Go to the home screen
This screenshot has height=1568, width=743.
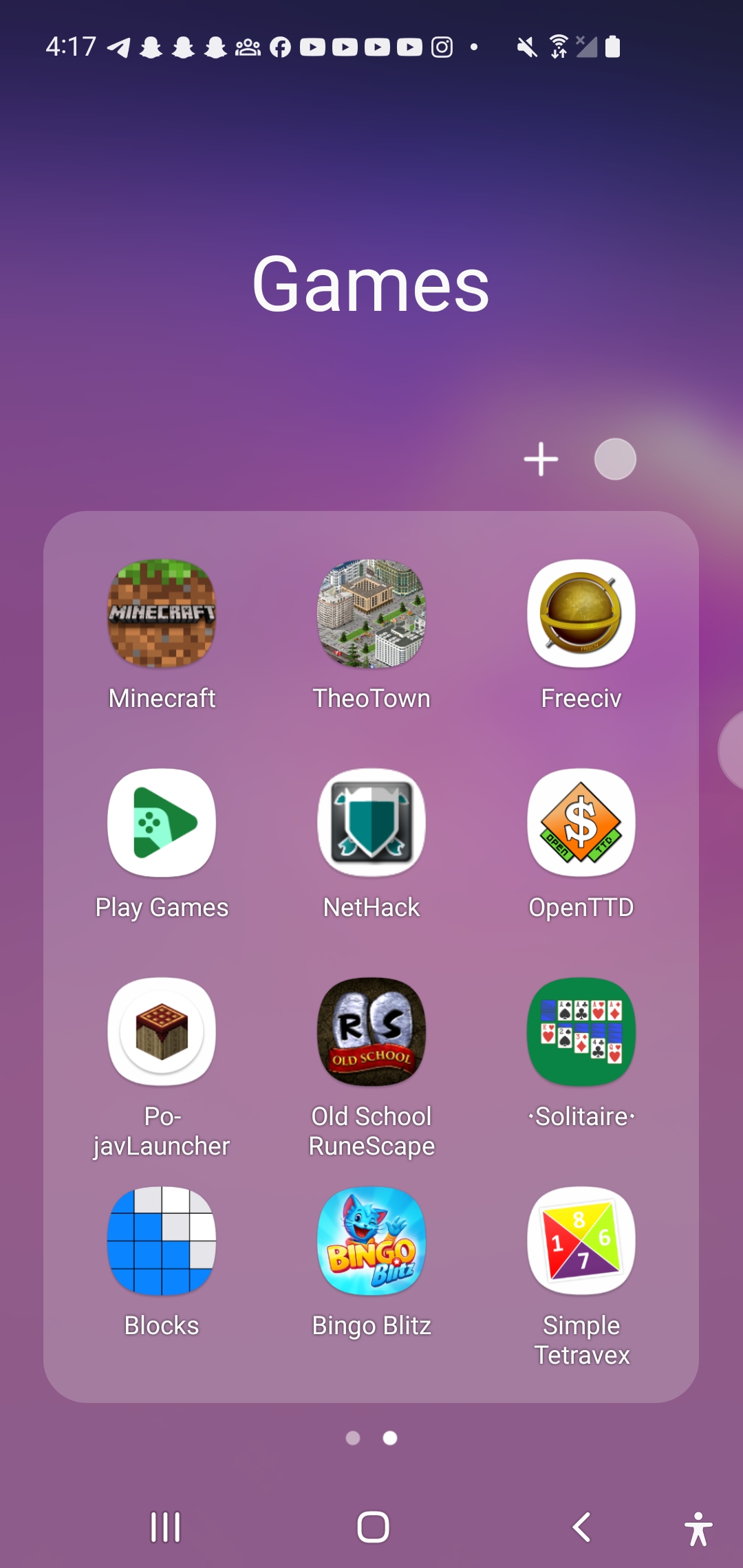coord(373,1527)
